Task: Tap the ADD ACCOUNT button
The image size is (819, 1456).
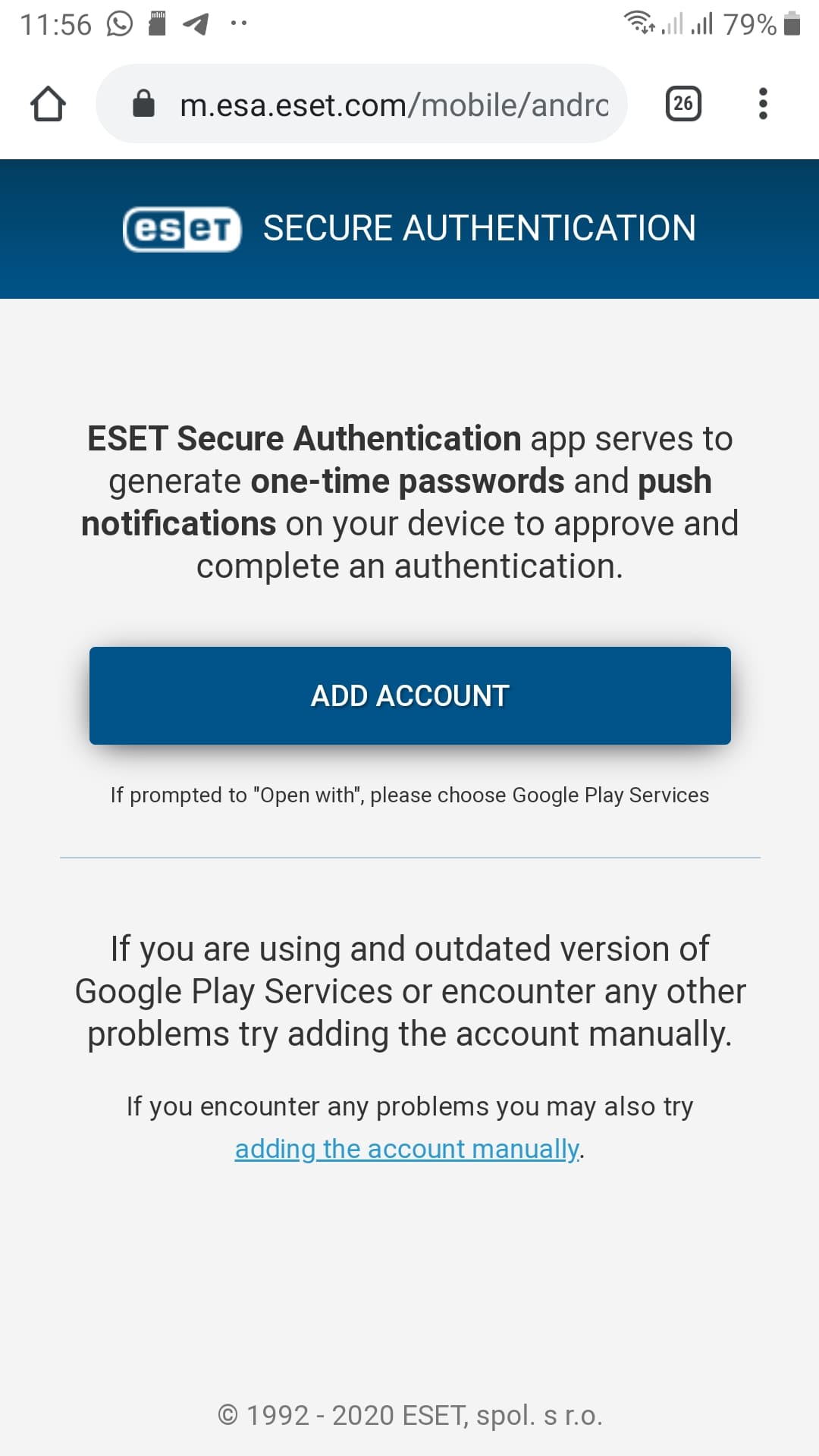Action: [409, 695]
